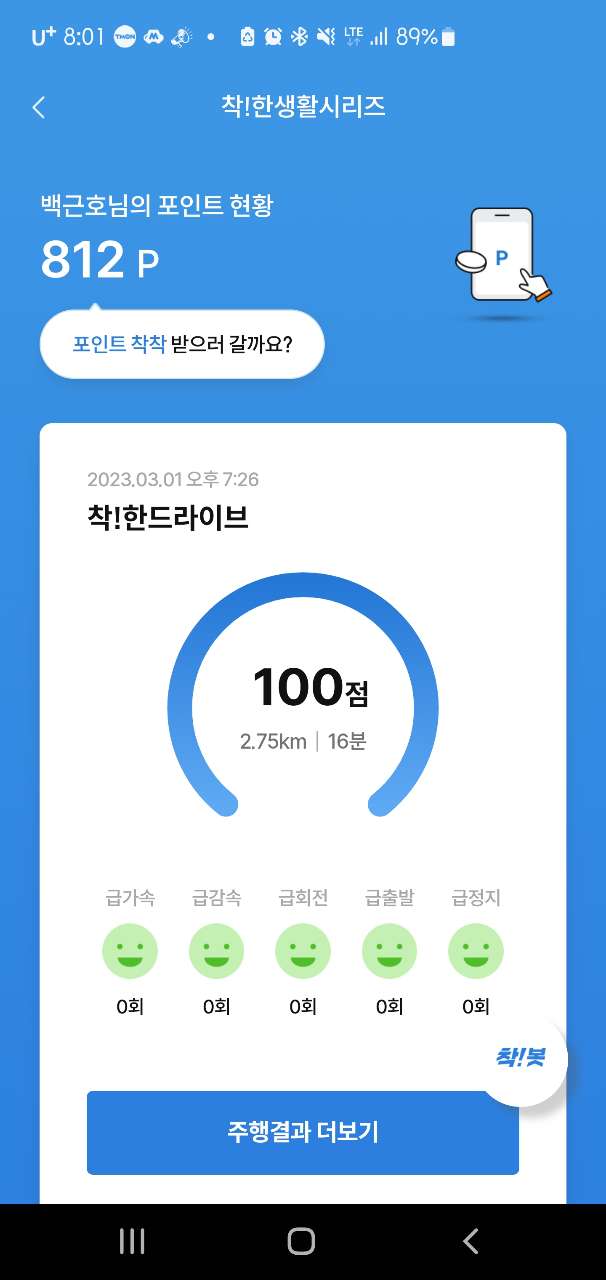Go back using the top-left arrow
This screenshot has height=1280, width=606.
click(x=39, y=108)
